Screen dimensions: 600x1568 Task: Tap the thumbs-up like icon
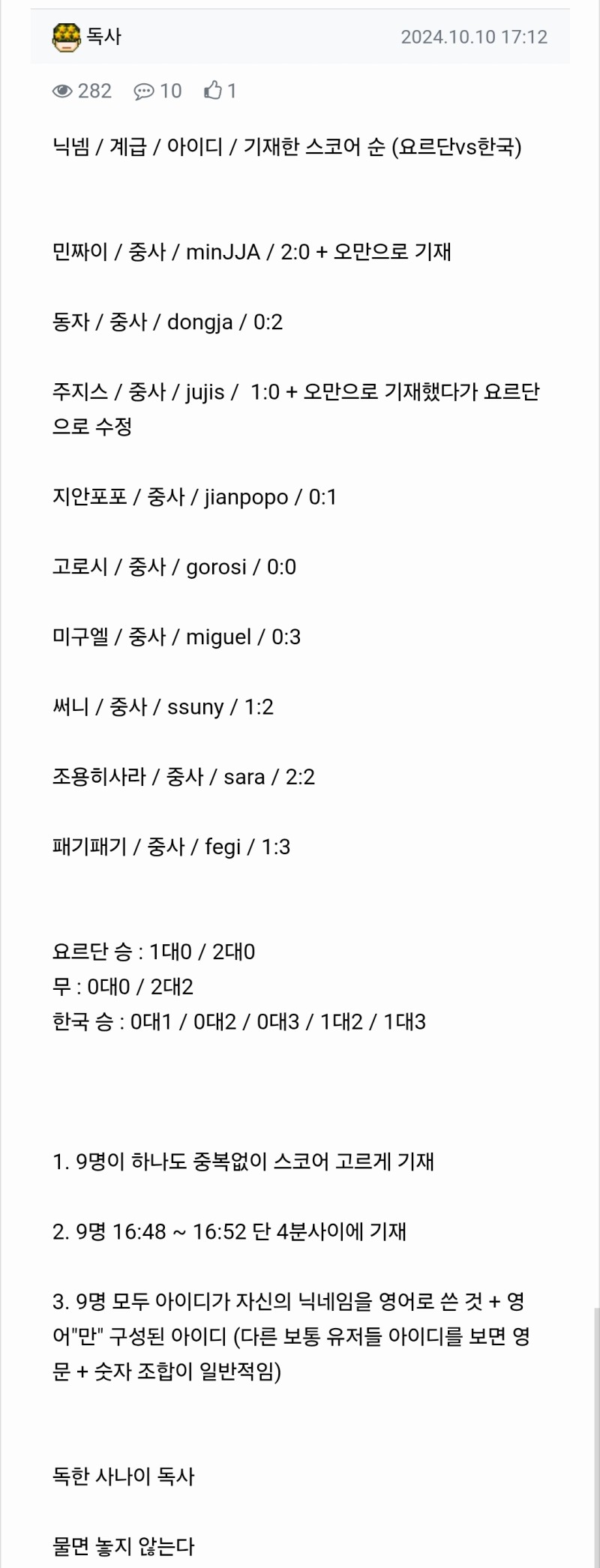tap(214, 91)
